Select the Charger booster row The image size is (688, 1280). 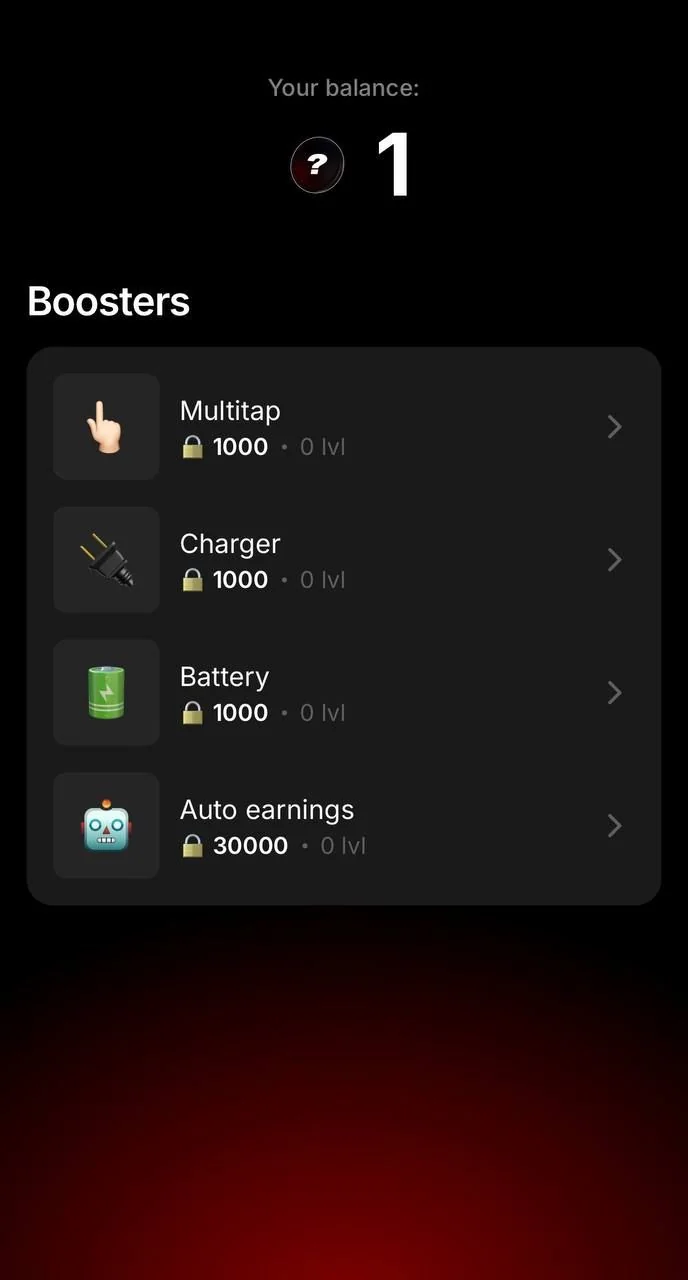(343, 560)
